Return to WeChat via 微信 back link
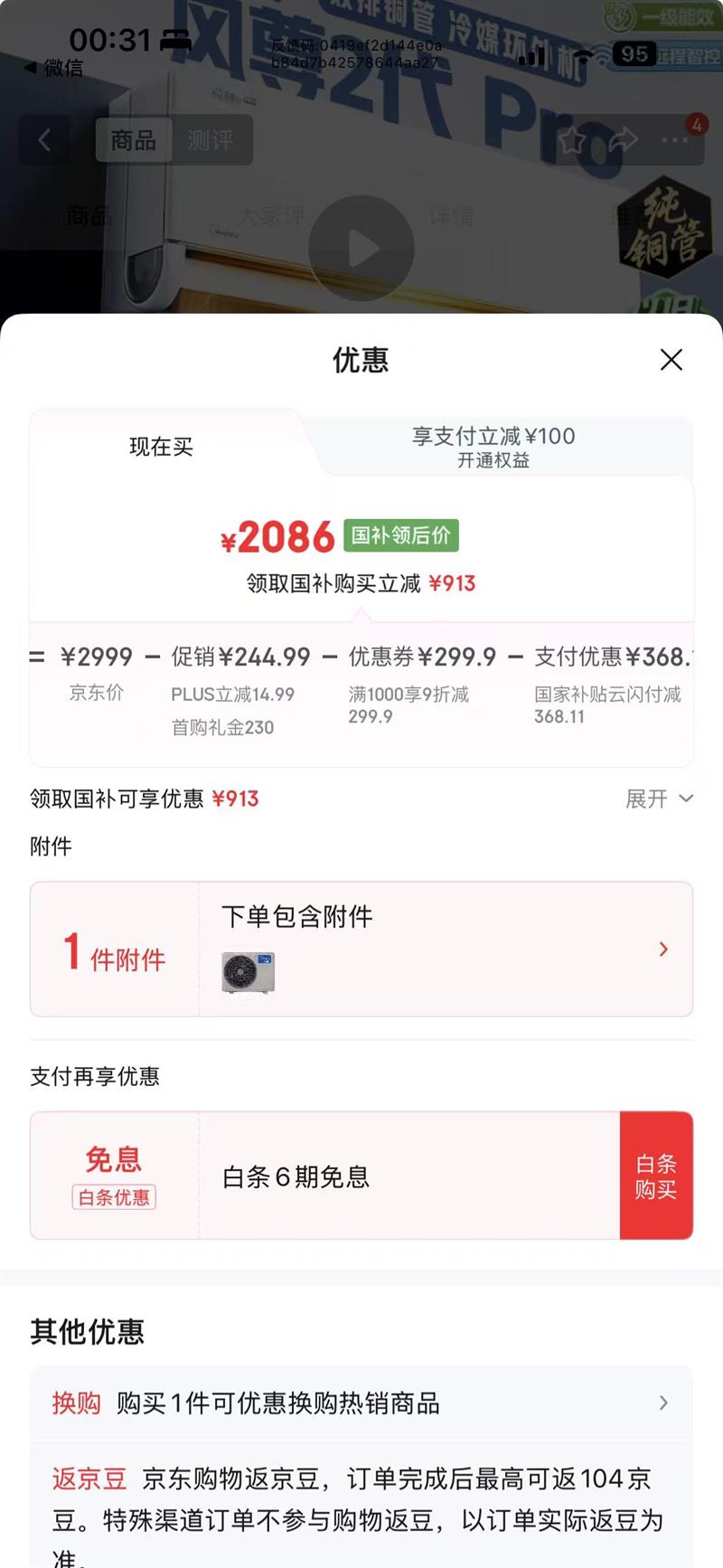 (54, 68)
